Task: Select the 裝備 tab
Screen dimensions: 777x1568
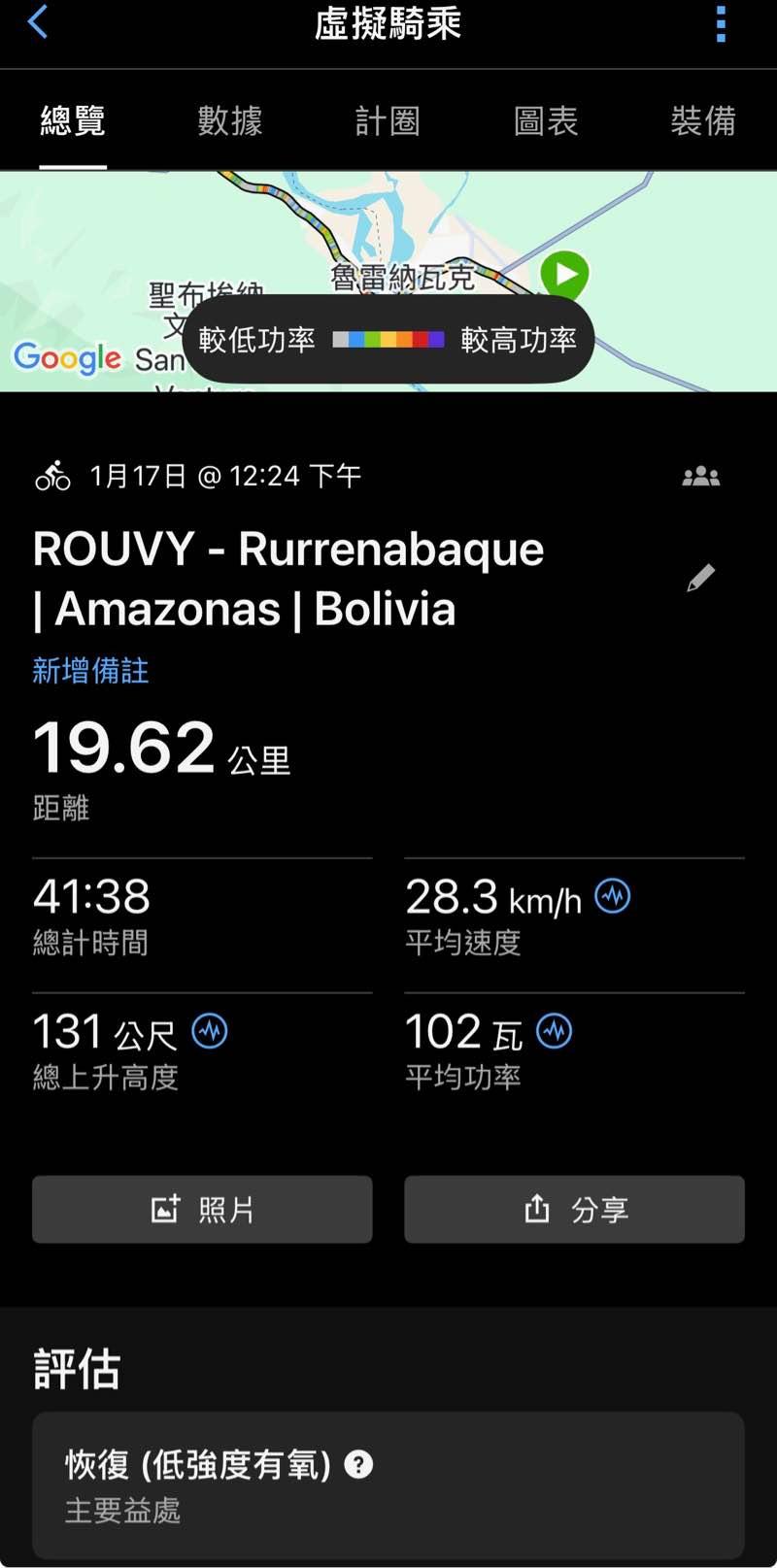Action: coord(702,121)
